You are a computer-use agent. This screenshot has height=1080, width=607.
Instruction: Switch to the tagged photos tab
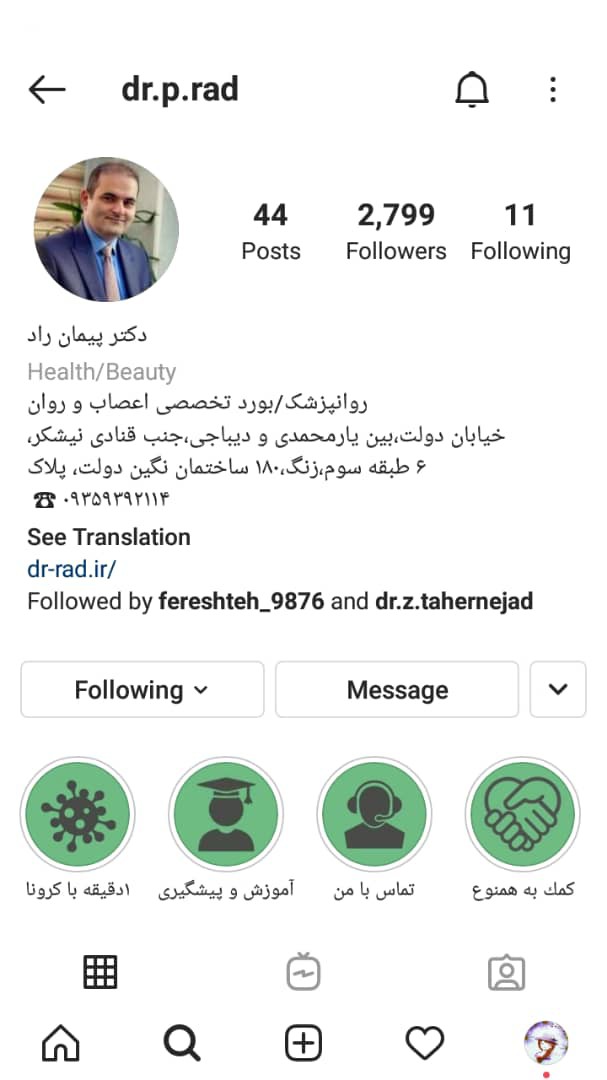click(x=506, y=972)
